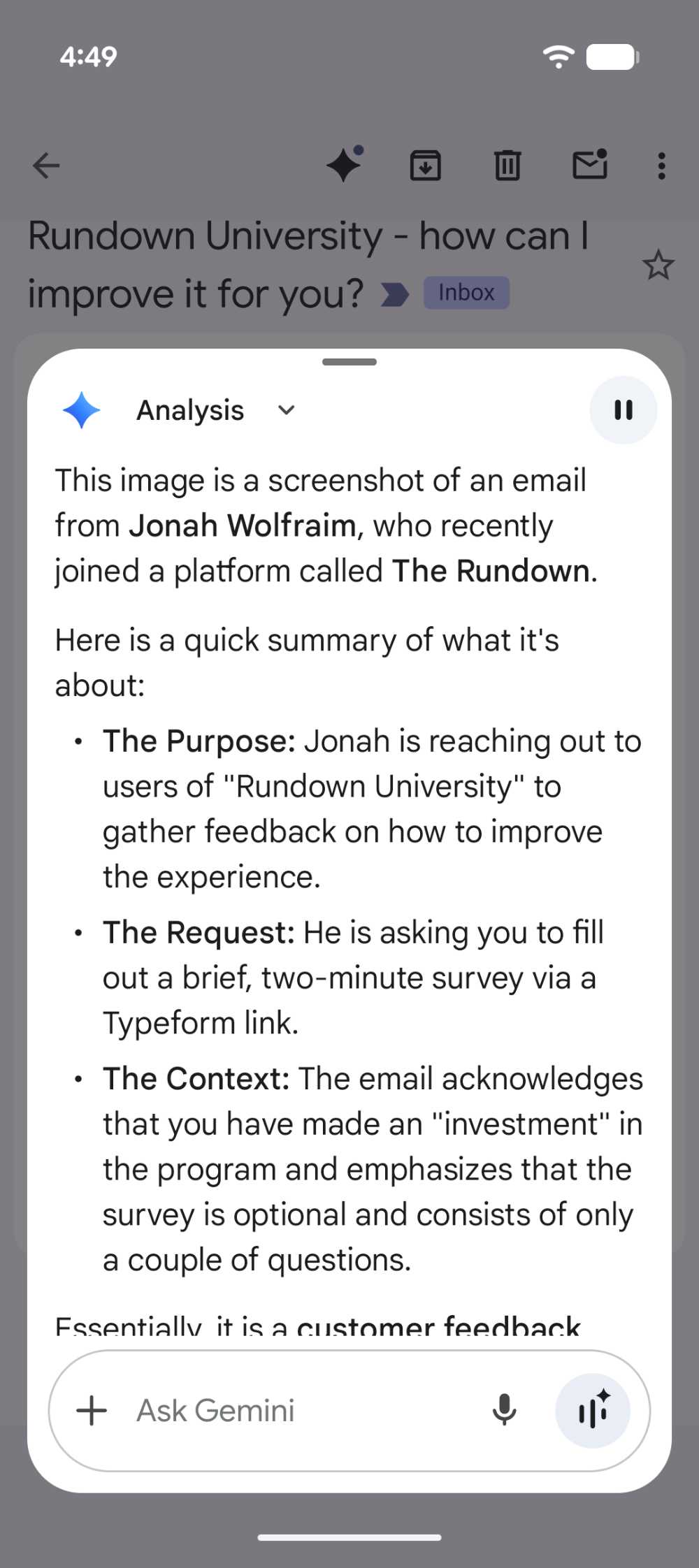Archive this email
Screen dimensions: 699x1568
point(426,165)
